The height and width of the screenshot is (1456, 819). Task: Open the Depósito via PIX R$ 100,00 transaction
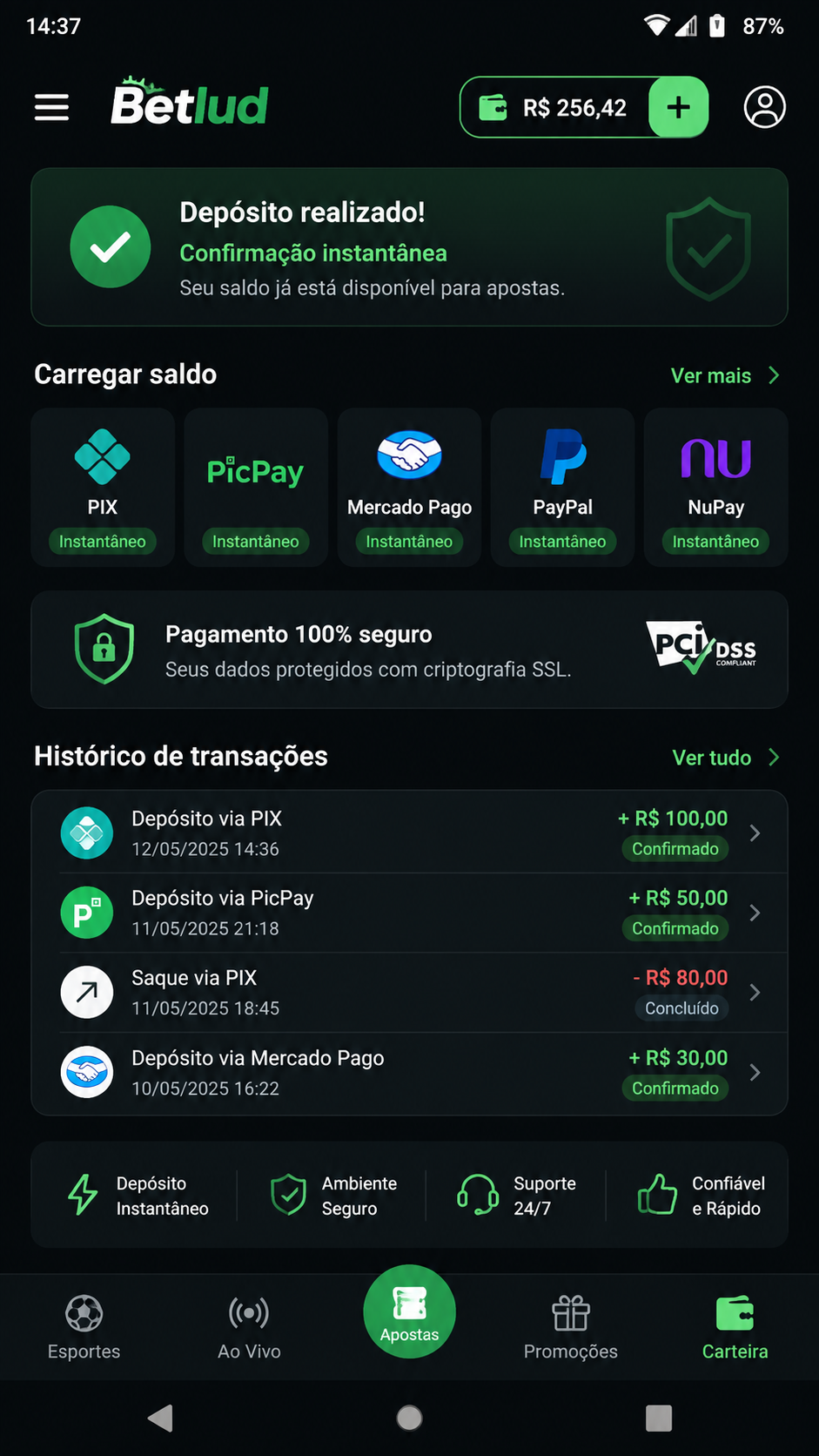409,832
